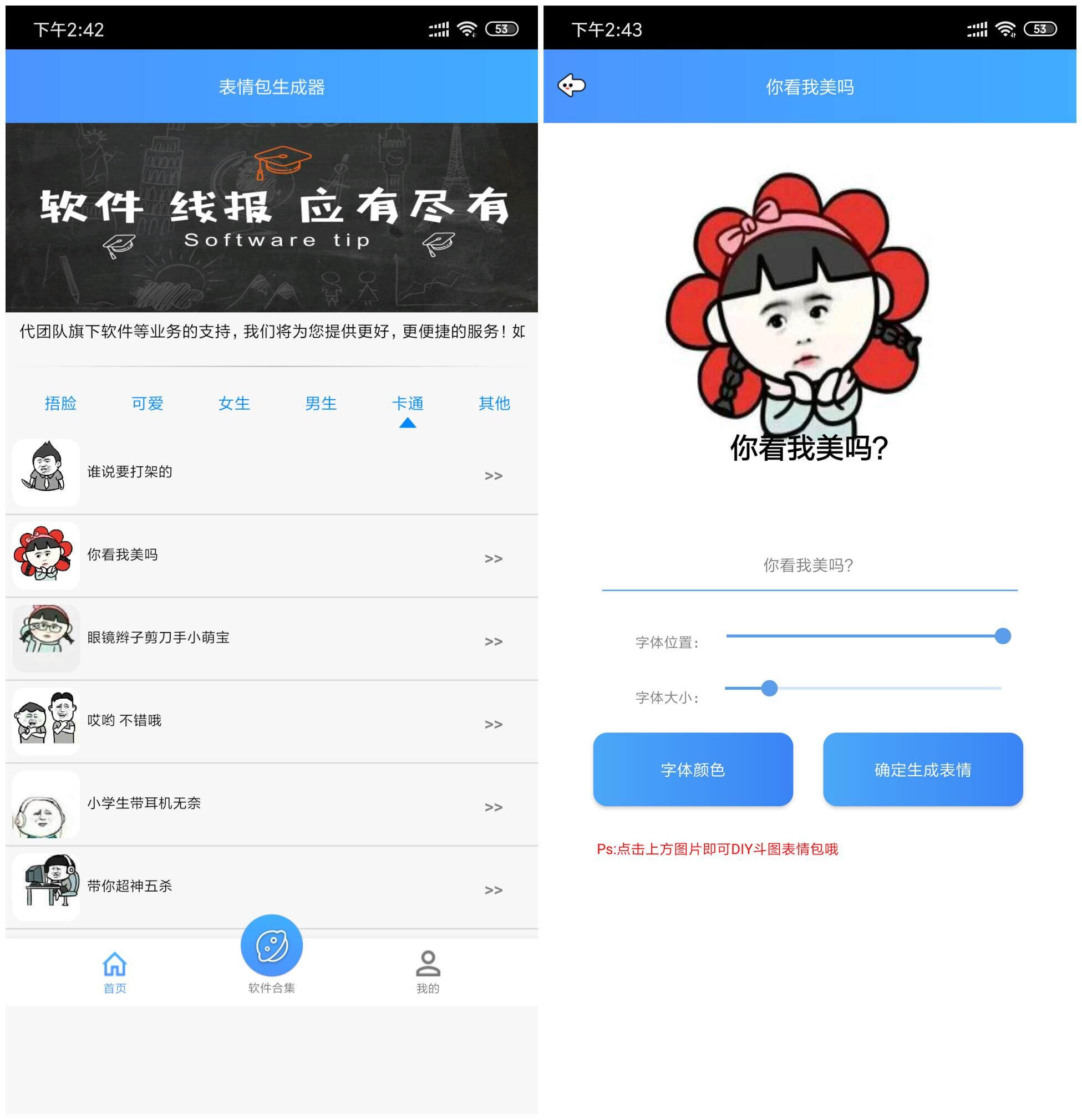Image resolution: width=1082 pixels, height=1120 pixels.
Task: Switch to the 捂脸 category tab
Action: tap(60, 404)
